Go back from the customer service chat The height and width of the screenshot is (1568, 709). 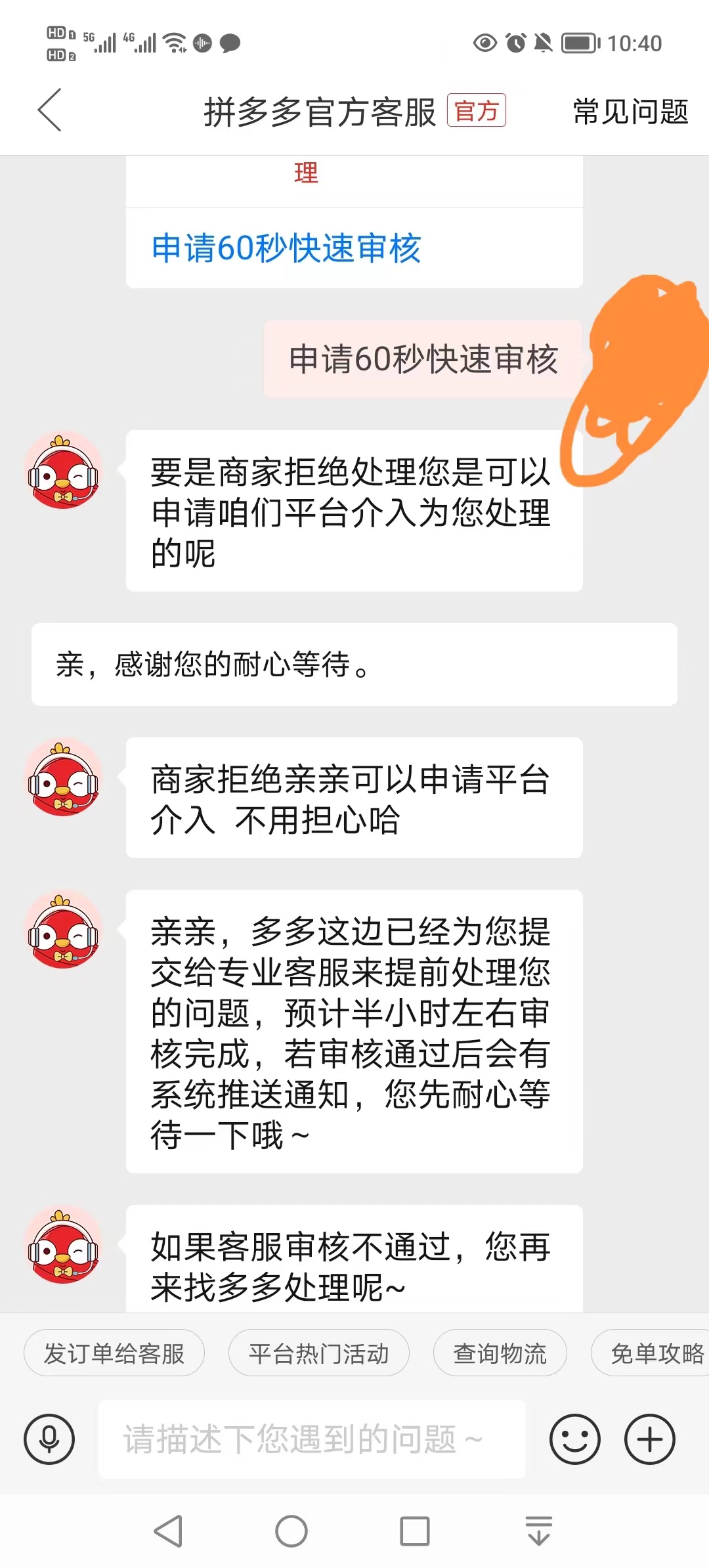pos(50,110)
